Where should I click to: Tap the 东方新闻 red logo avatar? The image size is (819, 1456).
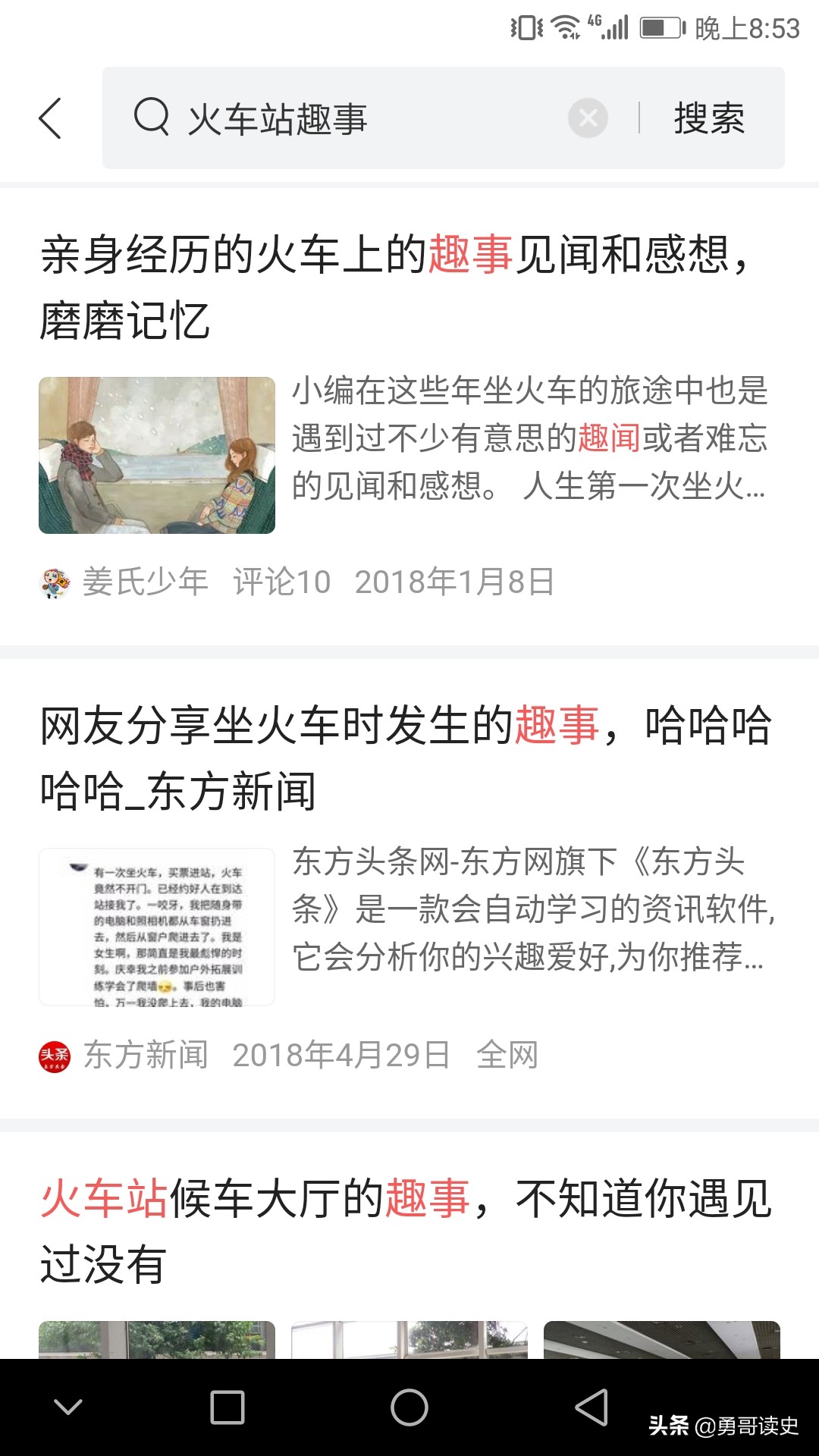(x=52, y=1054)
